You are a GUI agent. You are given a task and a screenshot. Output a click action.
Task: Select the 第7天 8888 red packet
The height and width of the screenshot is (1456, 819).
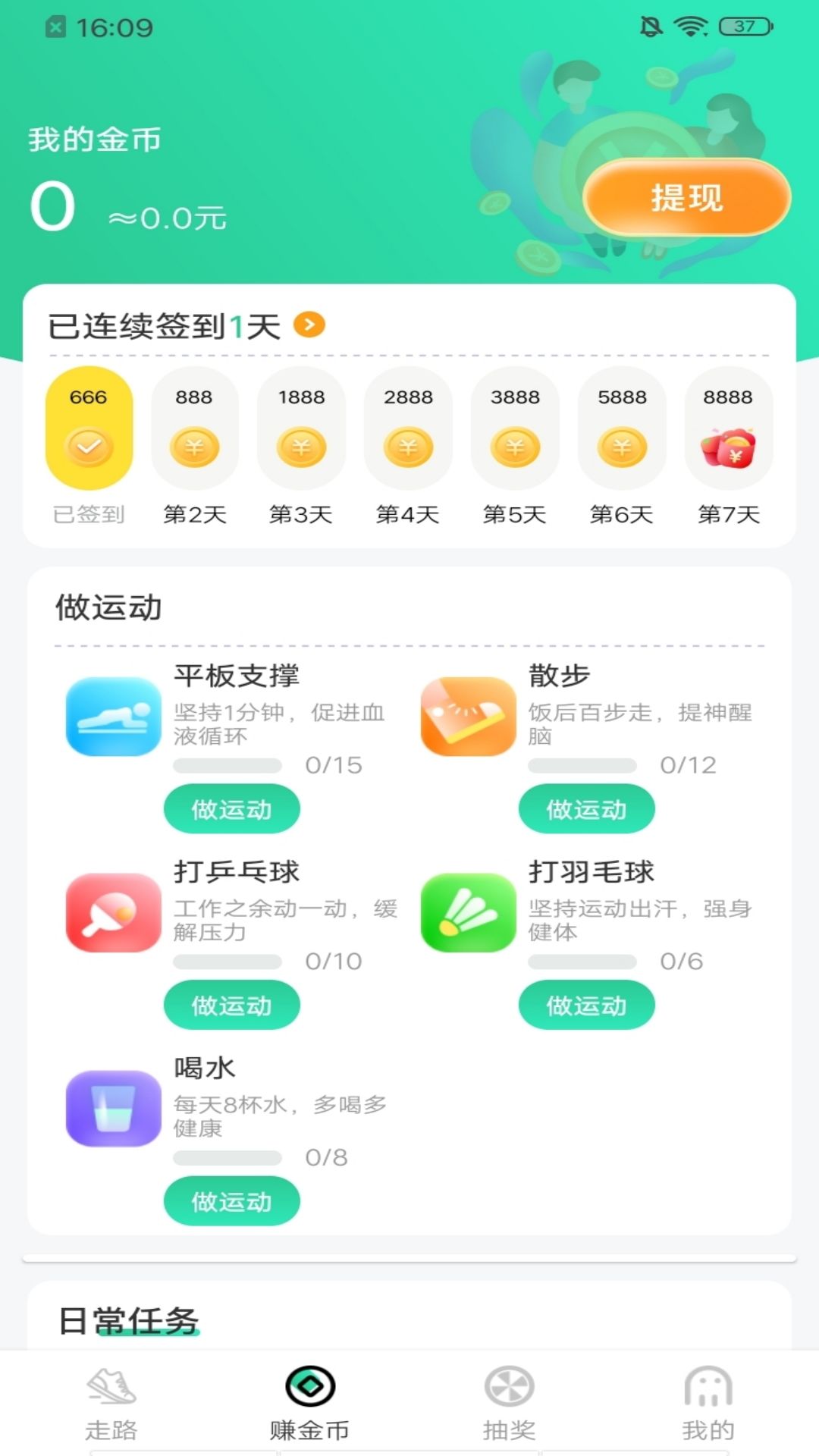pos(729,428)
